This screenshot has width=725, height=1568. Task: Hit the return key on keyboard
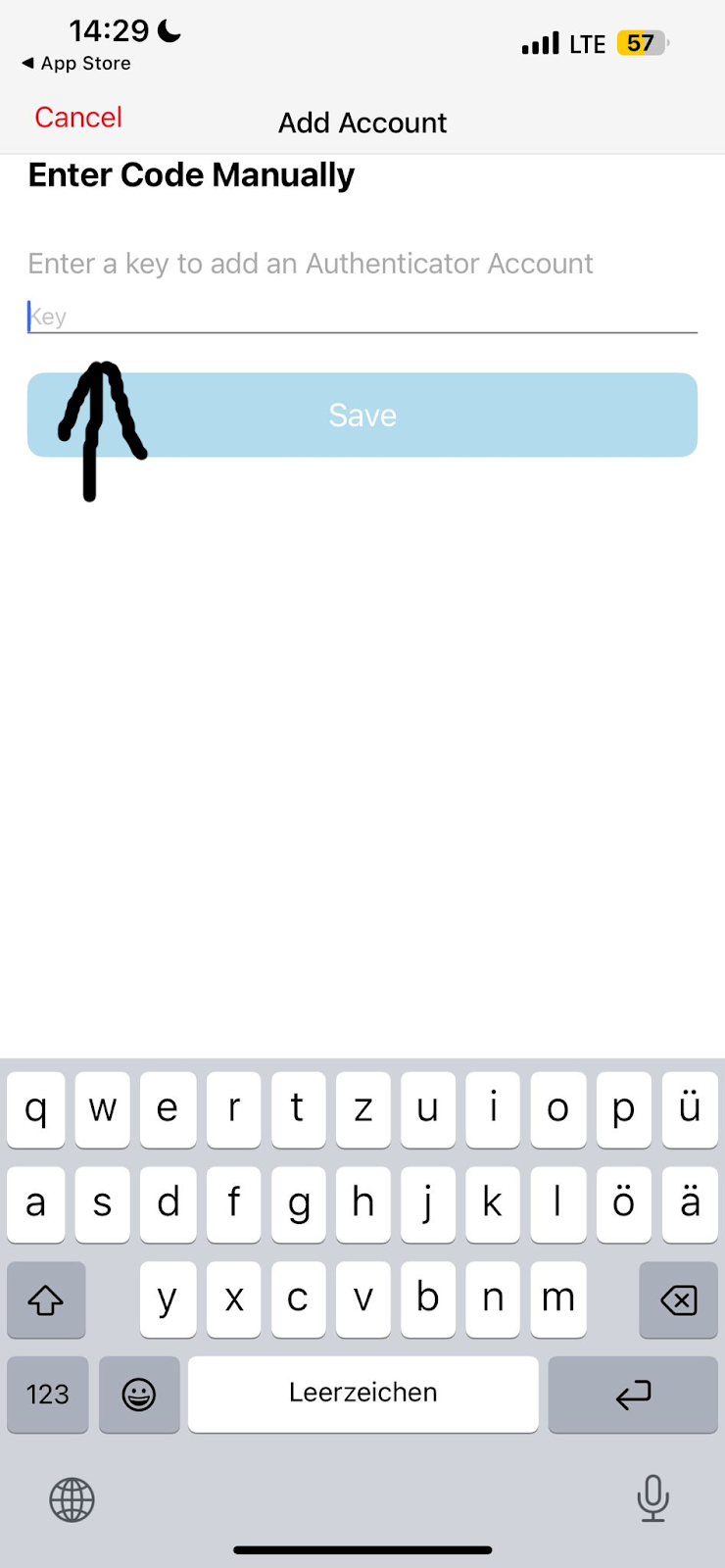pos(633,1395)
